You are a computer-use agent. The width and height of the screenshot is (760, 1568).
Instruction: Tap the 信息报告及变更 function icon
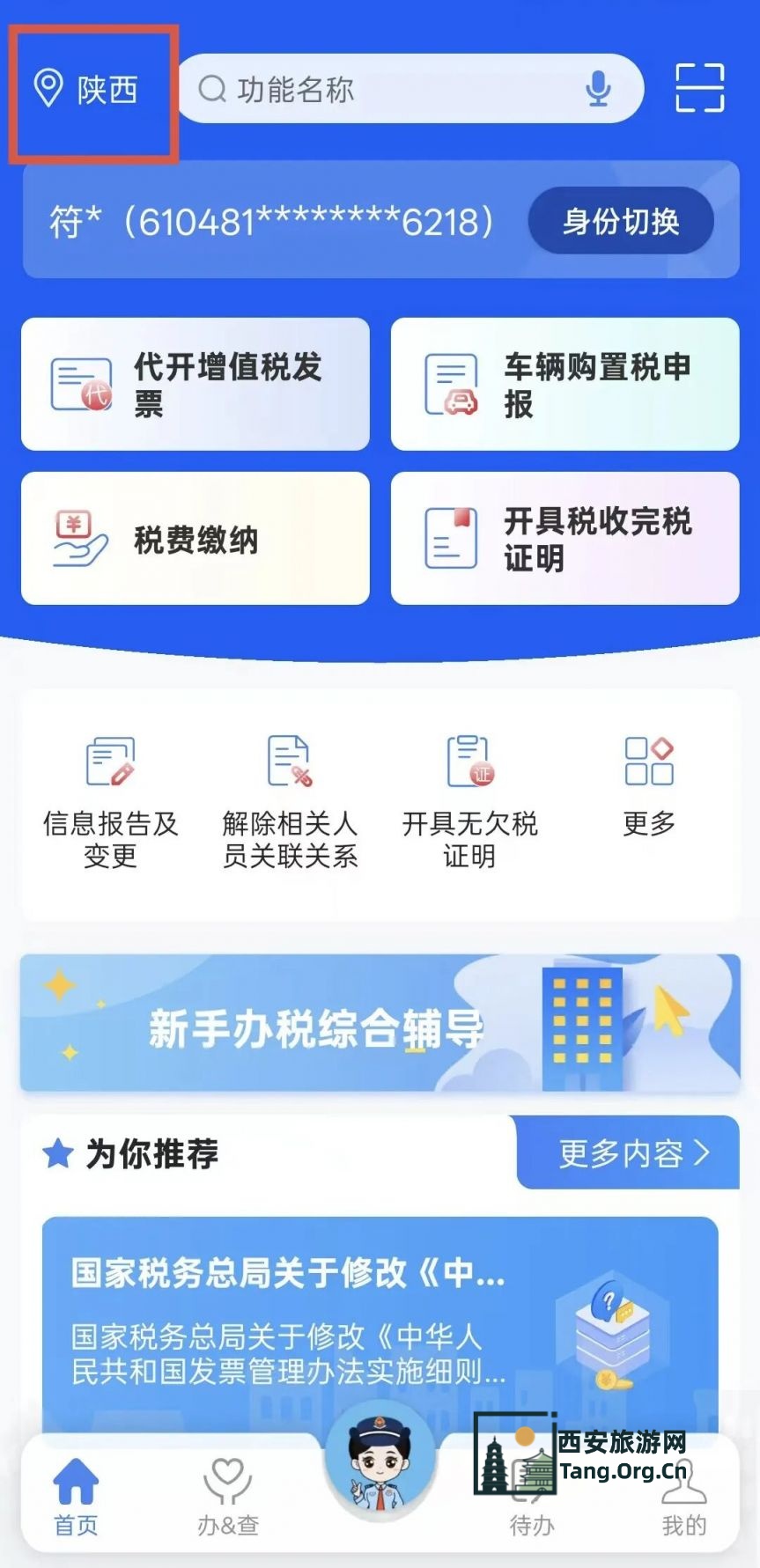pos(109,792)
